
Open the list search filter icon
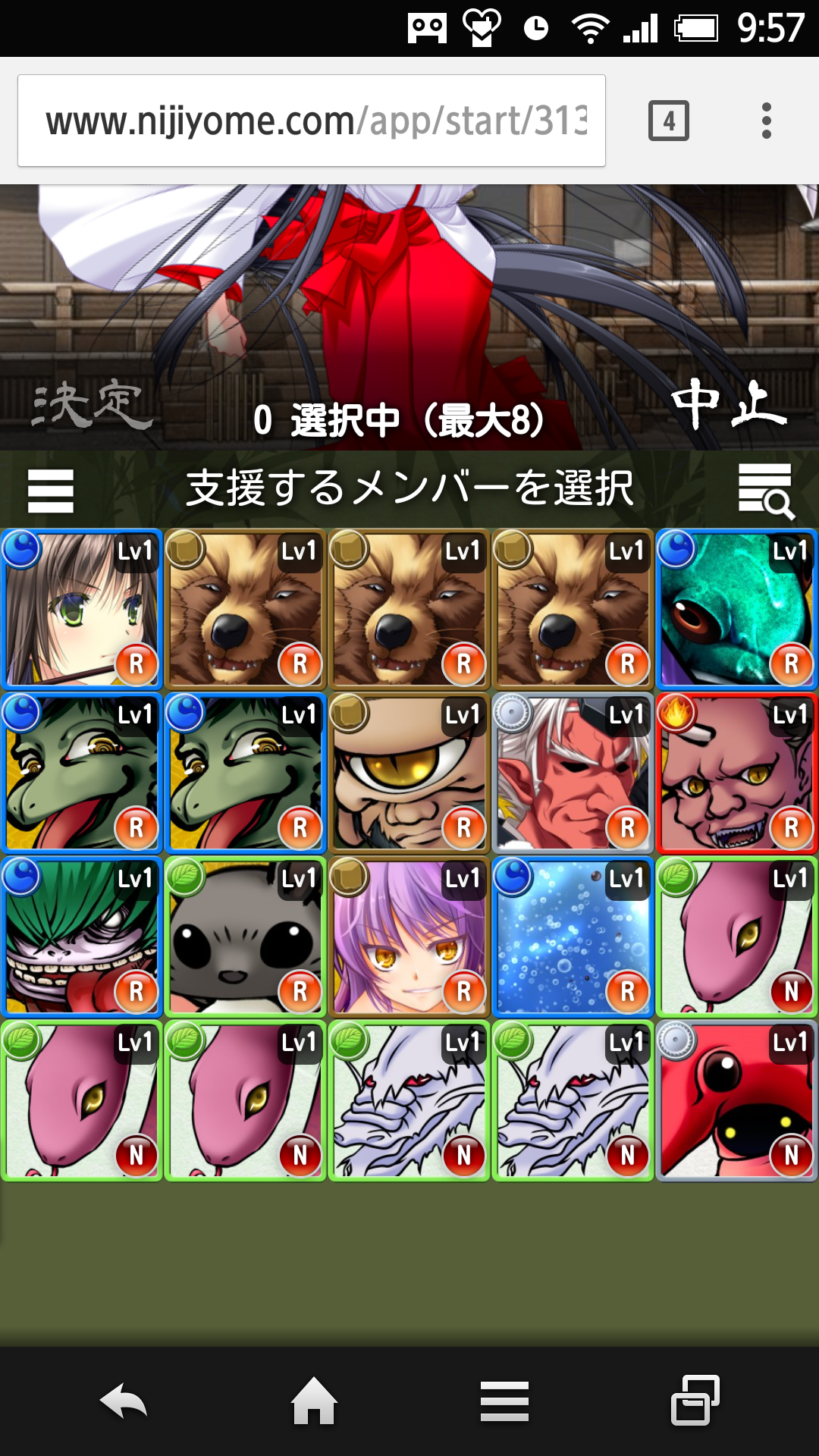[766, 491]
